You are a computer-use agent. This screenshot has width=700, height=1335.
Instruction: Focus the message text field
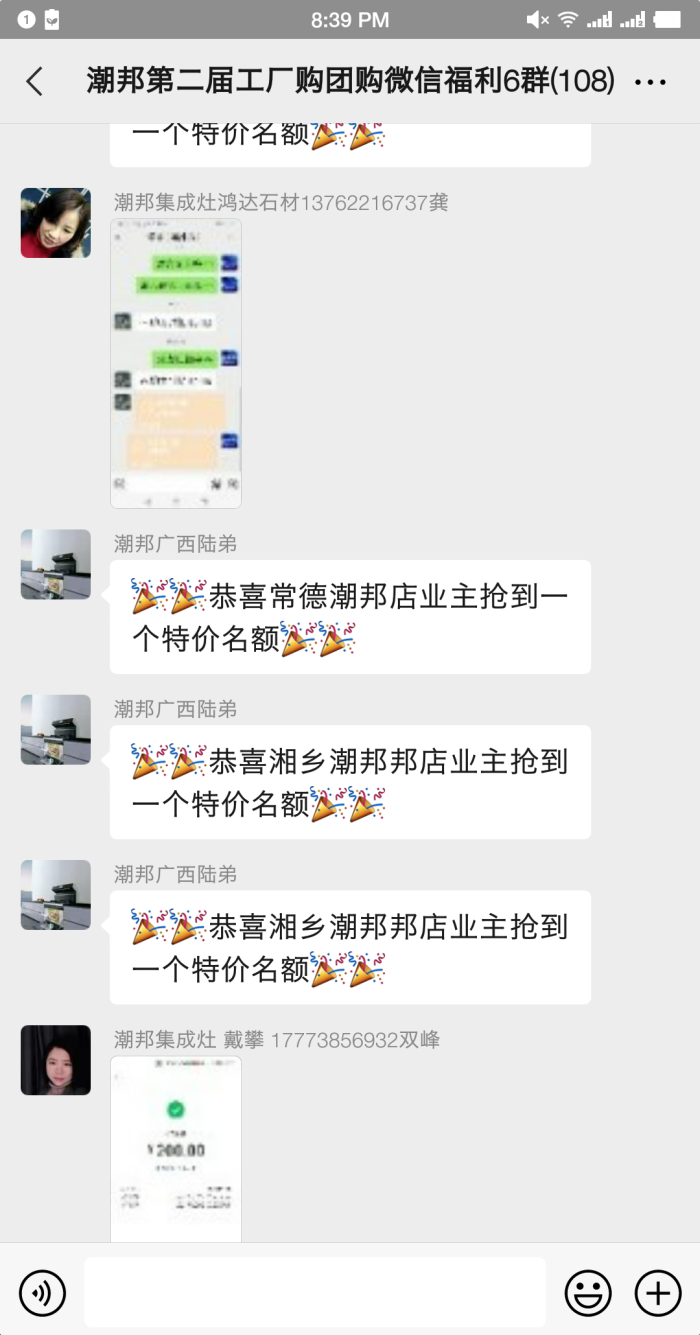pyautogui.click(x=314, y=1292)
